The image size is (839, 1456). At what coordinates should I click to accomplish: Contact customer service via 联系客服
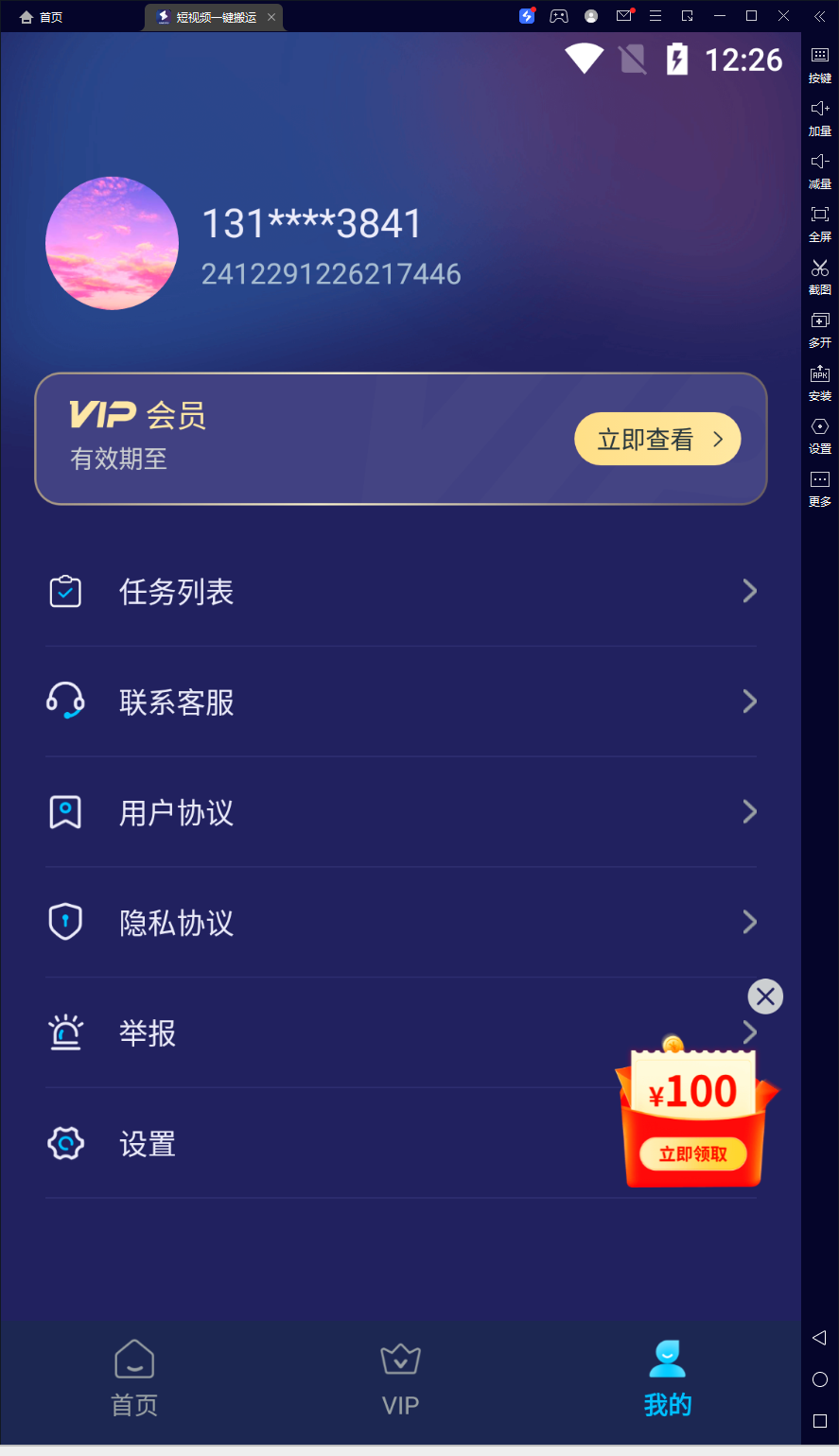coord(401,702)
